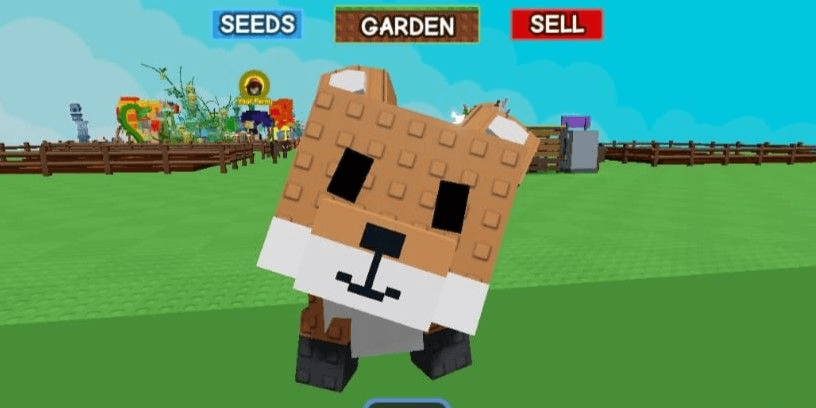Open the Seeds shop button

tap(257, 25)
